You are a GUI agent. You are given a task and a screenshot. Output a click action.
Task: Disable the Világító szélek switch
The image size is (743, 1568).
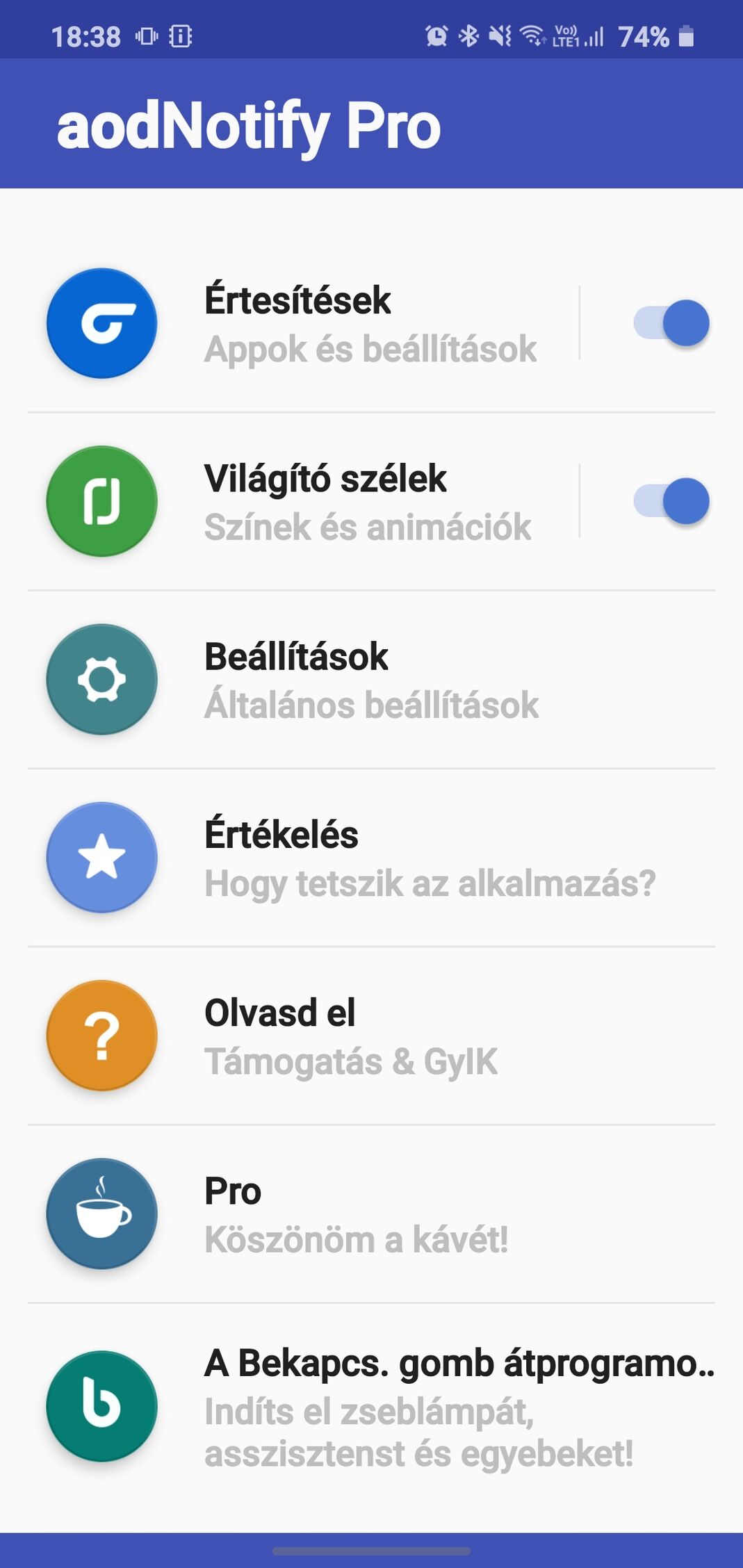click(671, 501)
